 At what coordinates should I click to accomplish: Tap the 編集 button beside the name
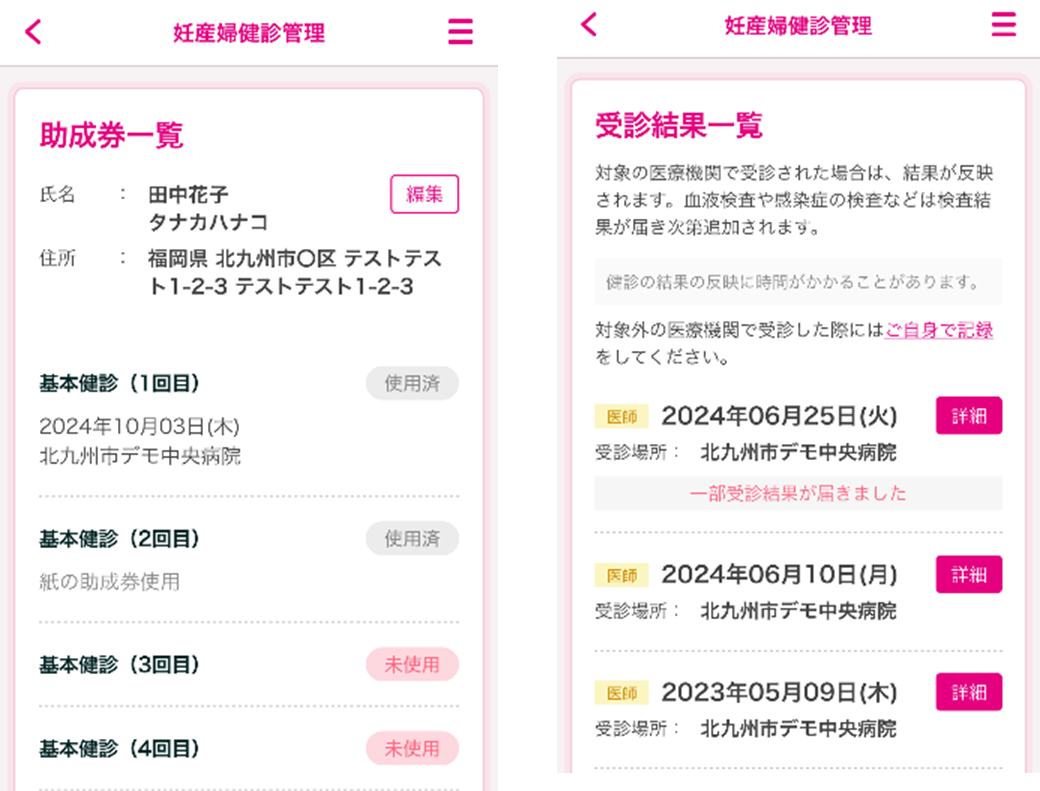(424, 194)
